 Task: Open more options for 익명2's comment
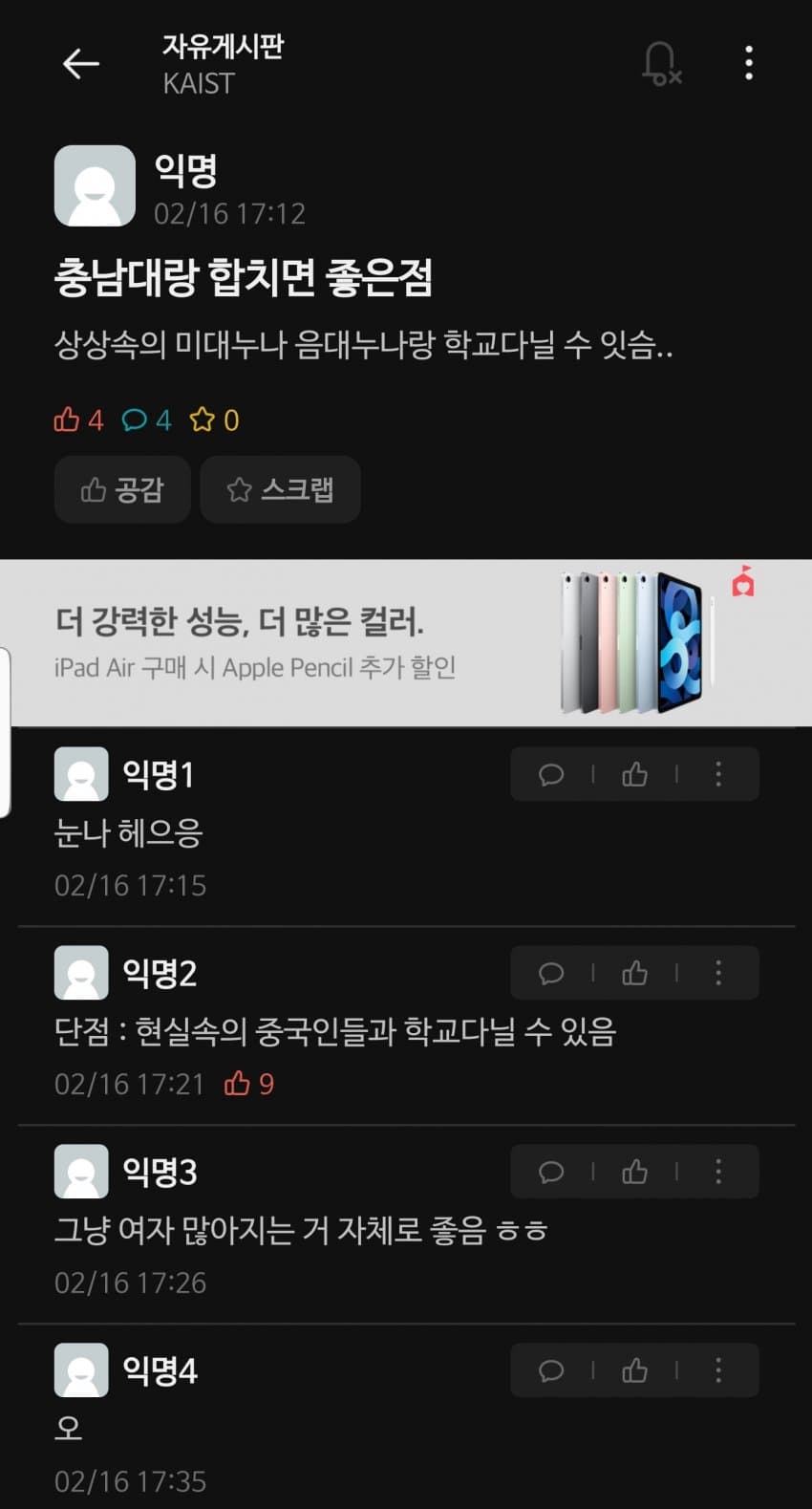click(x=718, y=973)
